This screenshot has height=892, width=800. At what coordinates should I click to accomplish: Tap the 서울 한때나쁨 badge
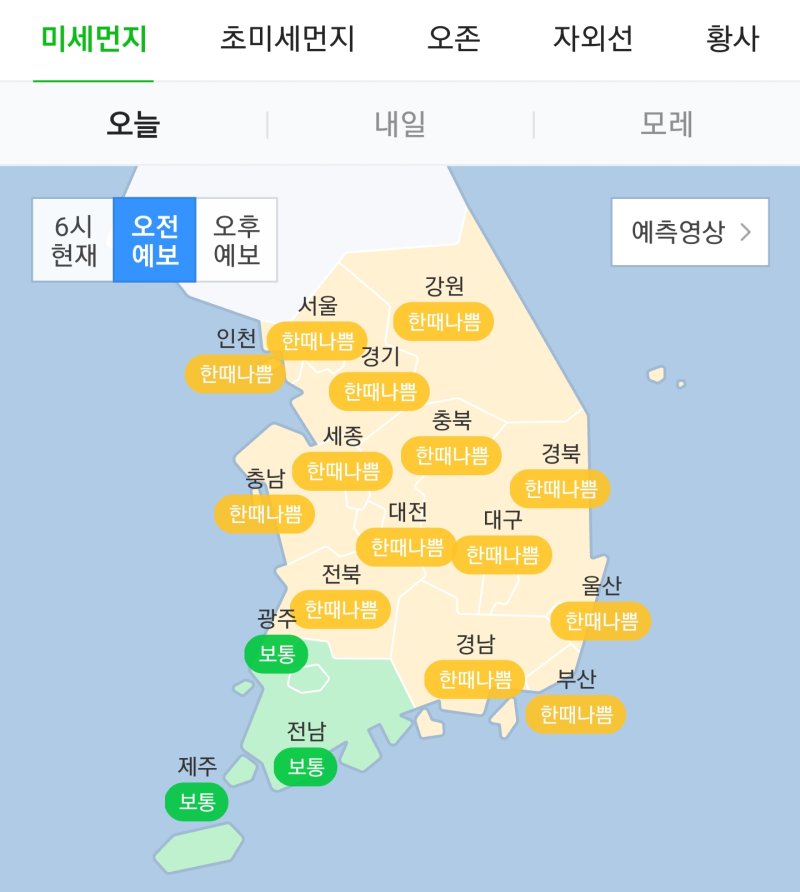point(317,341)
